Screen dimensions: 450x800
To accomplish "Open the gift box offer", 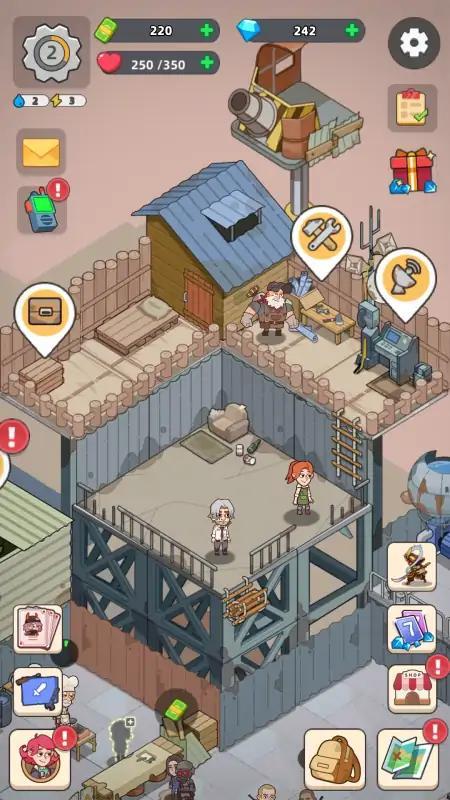I will point(413,171).
